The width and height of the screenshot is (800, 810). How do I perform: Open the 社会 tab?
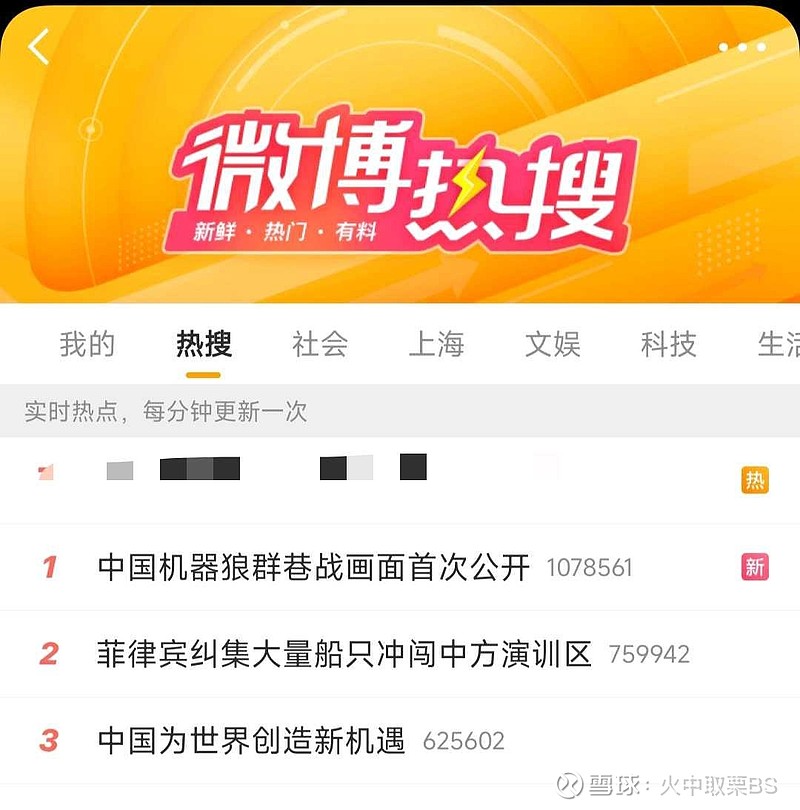pos(320,344)
